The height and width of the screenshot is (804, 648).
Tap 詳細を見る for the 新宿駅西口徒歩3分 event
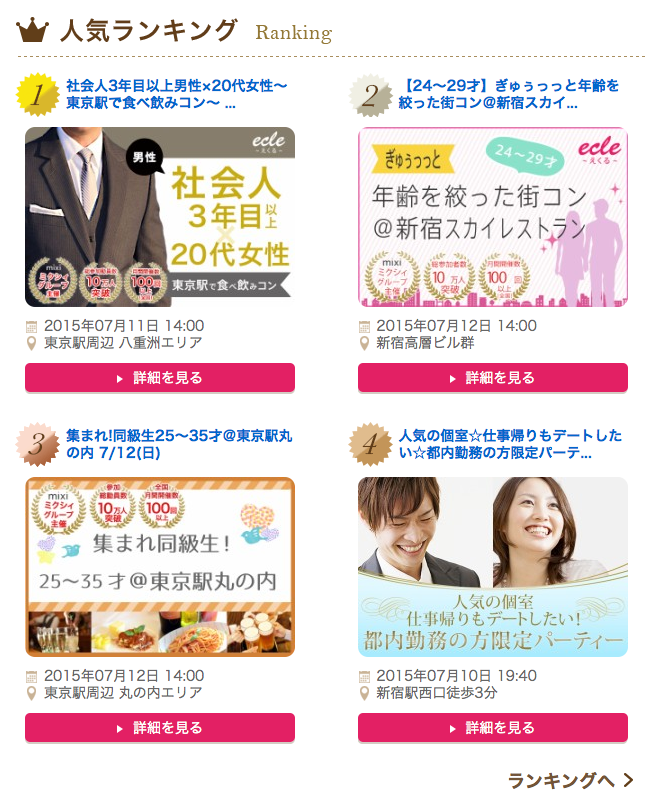pos(493,728)
